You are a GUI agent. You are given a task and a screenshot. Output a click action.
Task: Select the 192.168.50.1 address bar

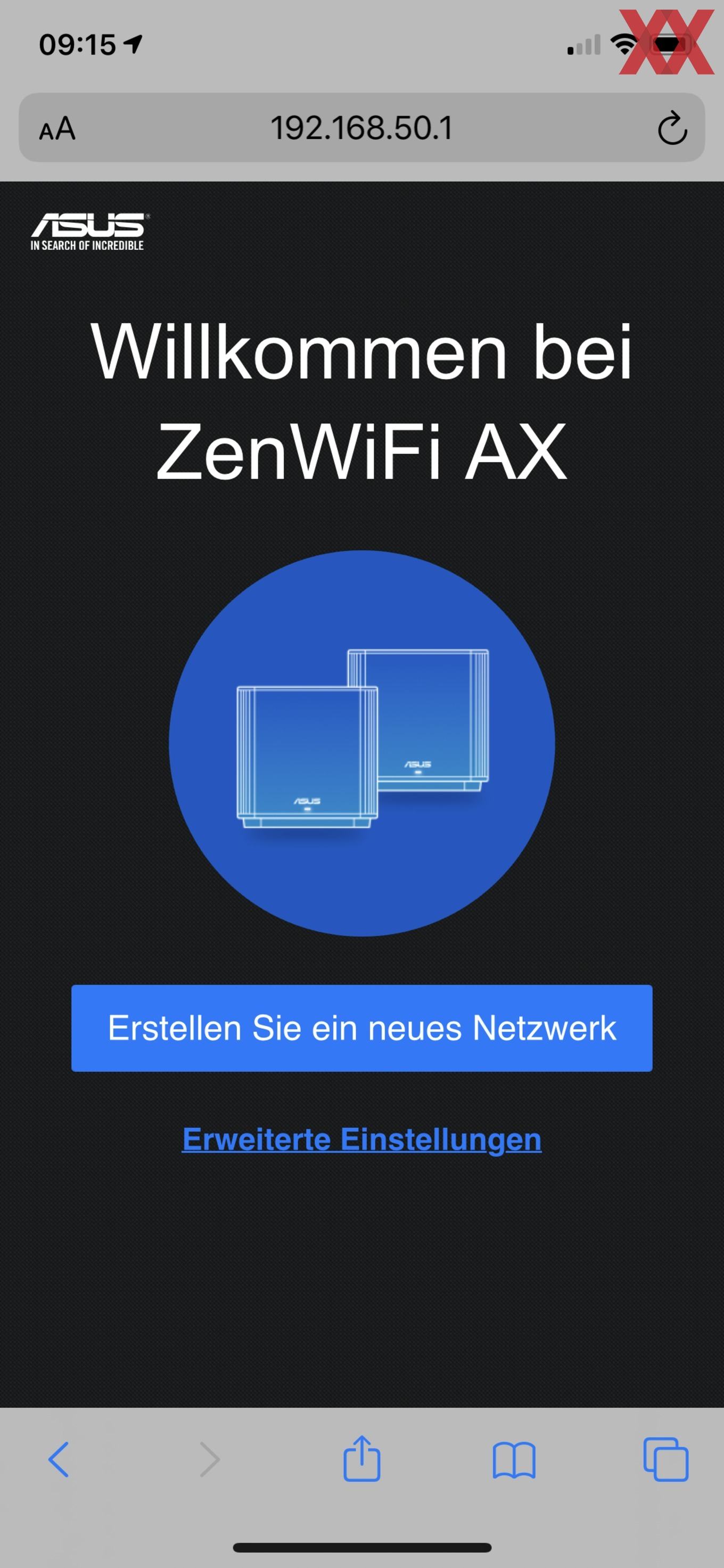click(x=362, y=127)
